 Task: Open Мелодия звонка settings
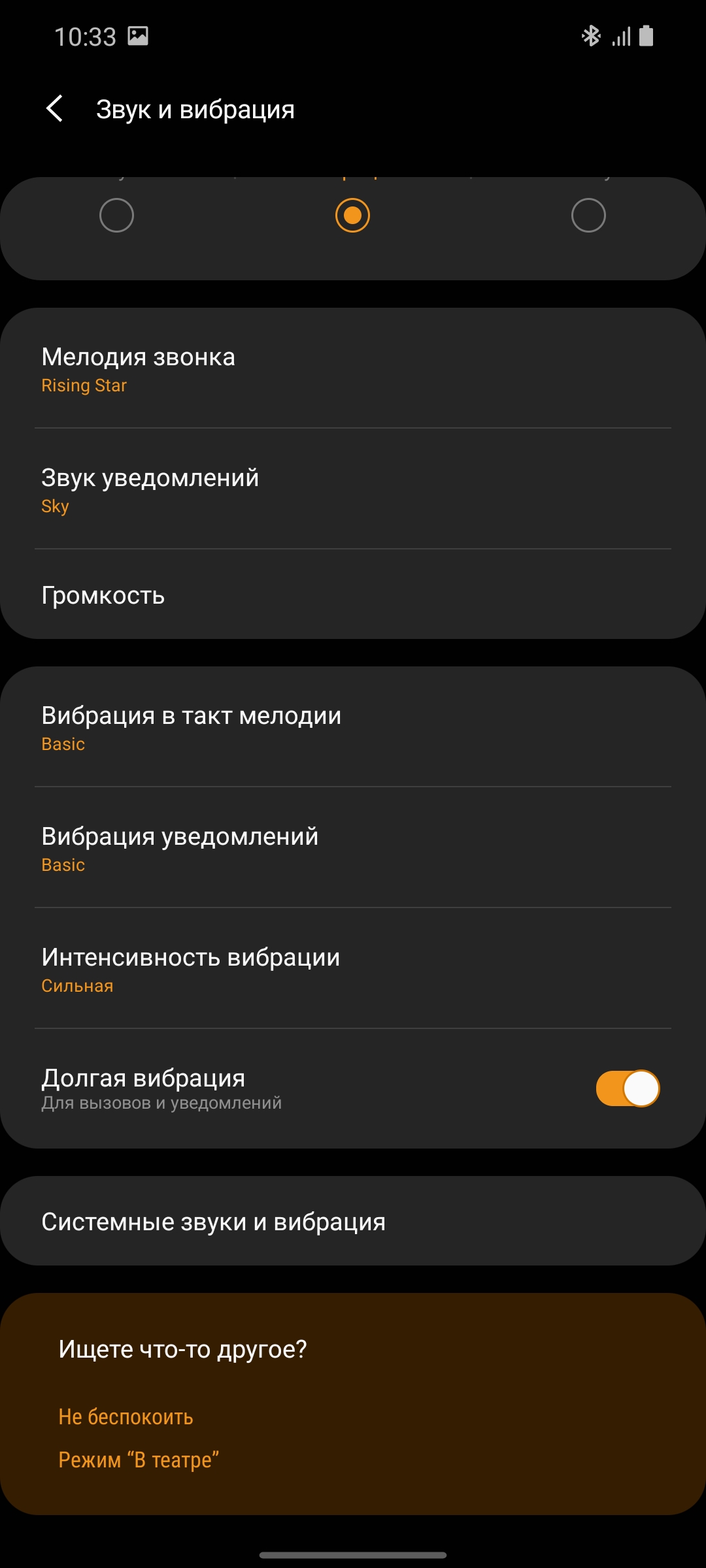pos(353,369)
